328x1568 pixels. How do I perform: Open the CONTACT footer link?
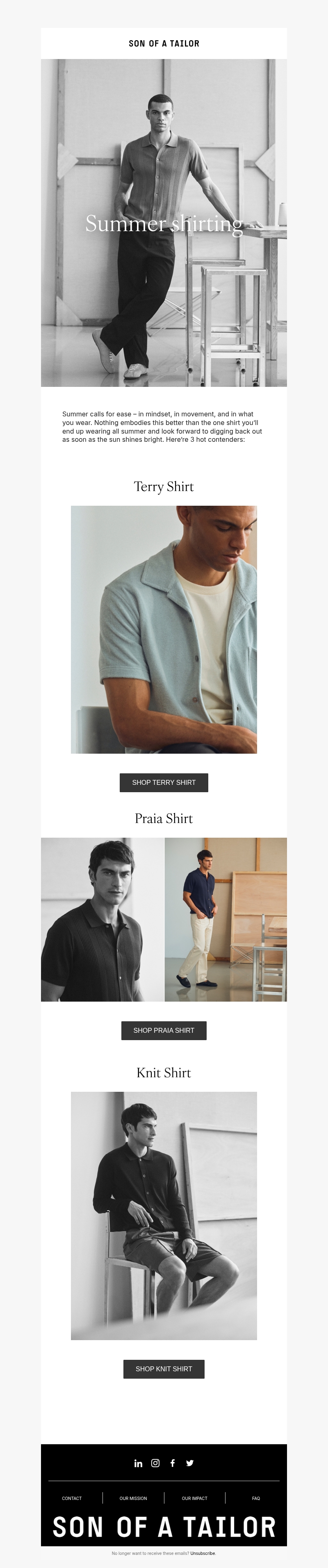pyautogui.click(x=72, y=1498)
